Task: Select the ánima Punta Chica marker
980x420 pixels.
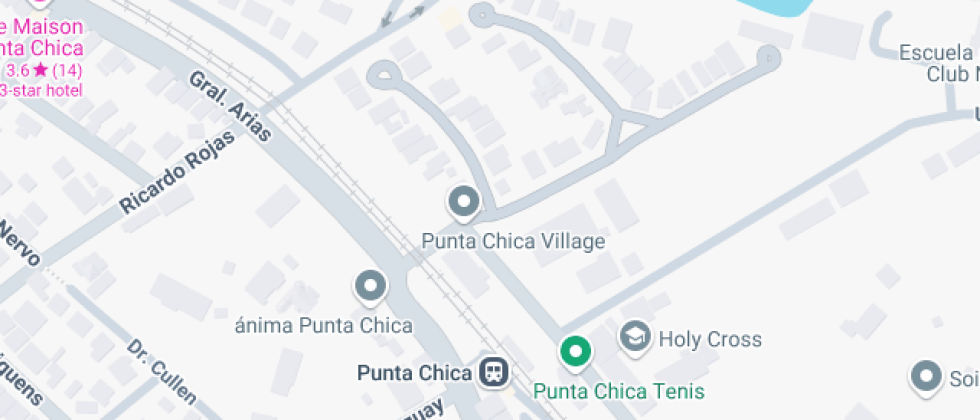Action: [371, 287]
